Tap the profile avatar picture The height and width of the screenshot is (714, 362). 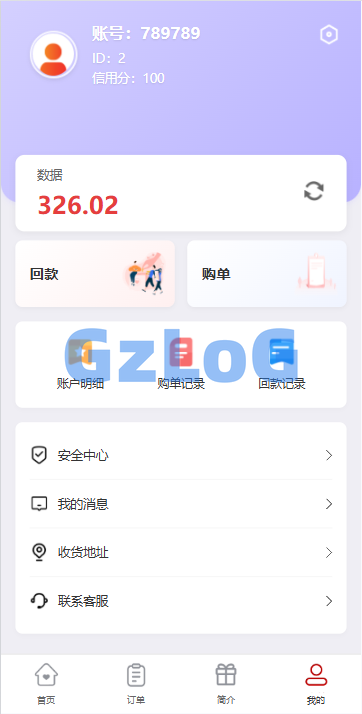[54, 55]
